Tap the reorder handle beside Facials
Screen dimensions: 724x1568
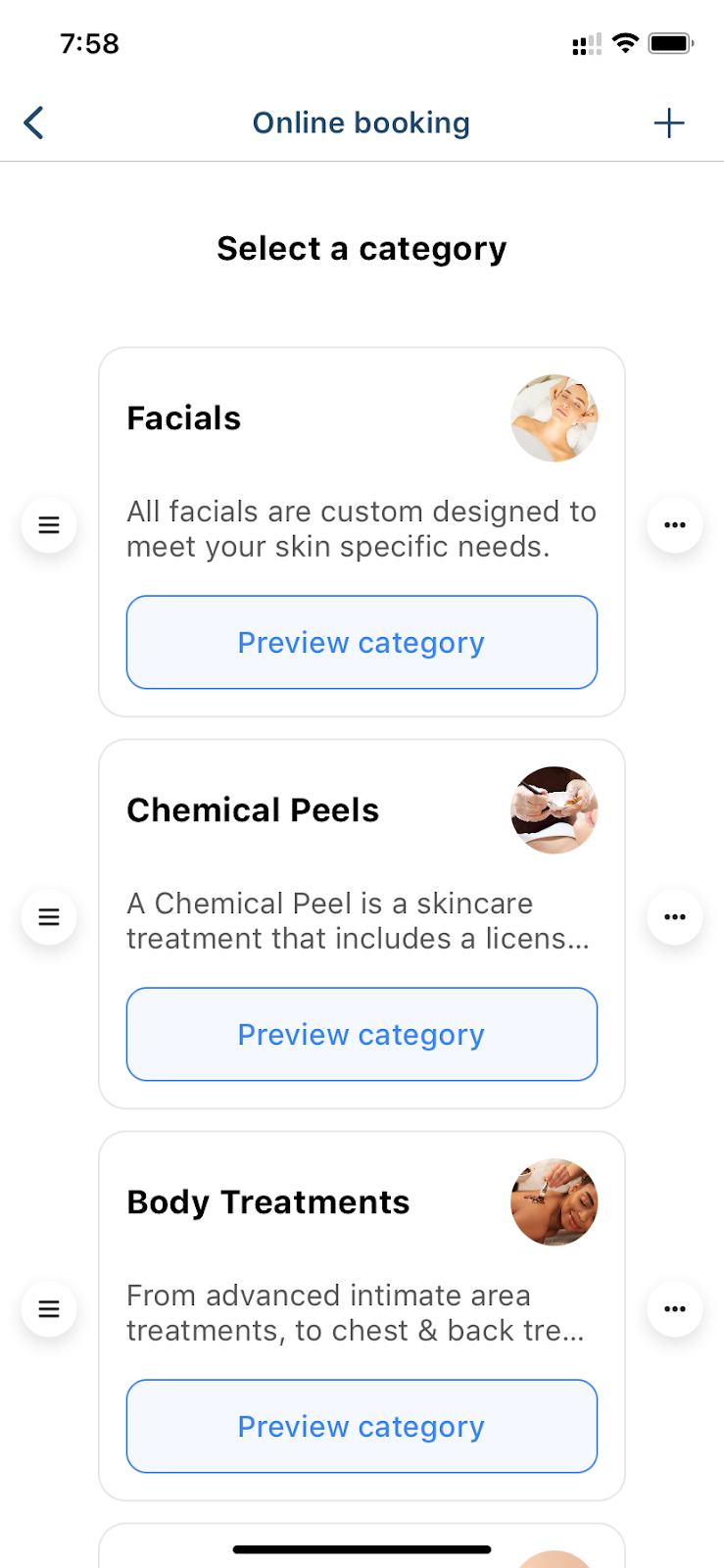[x=49, y=525]
